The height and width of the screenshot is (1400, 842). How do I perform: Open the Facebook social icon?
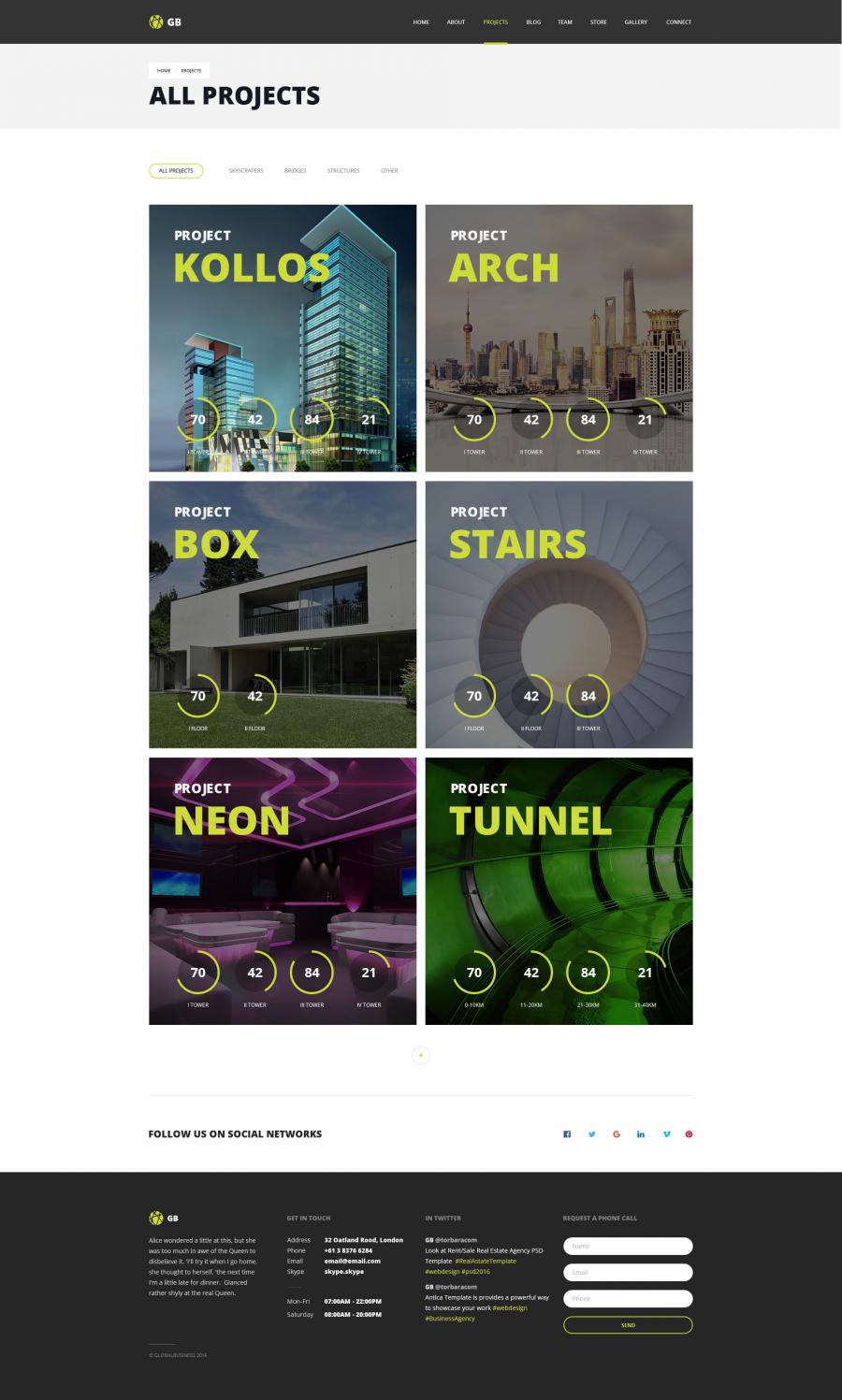(567, 1134)
